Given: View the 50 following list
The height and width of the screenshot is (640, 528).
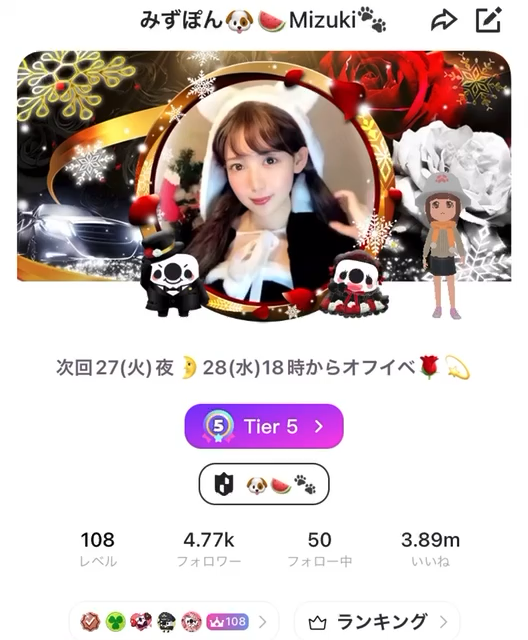Looking at the screenshot, I should point(319,549).
